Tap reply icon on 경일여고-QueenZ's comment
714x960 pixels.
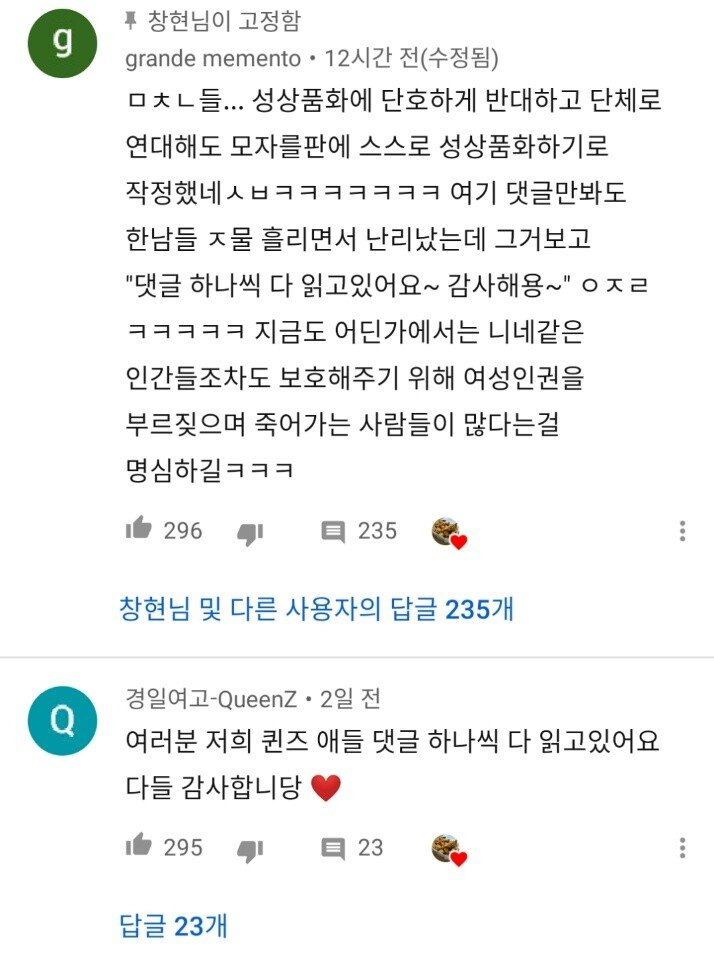pyautogui.click(x=333, y=848)
